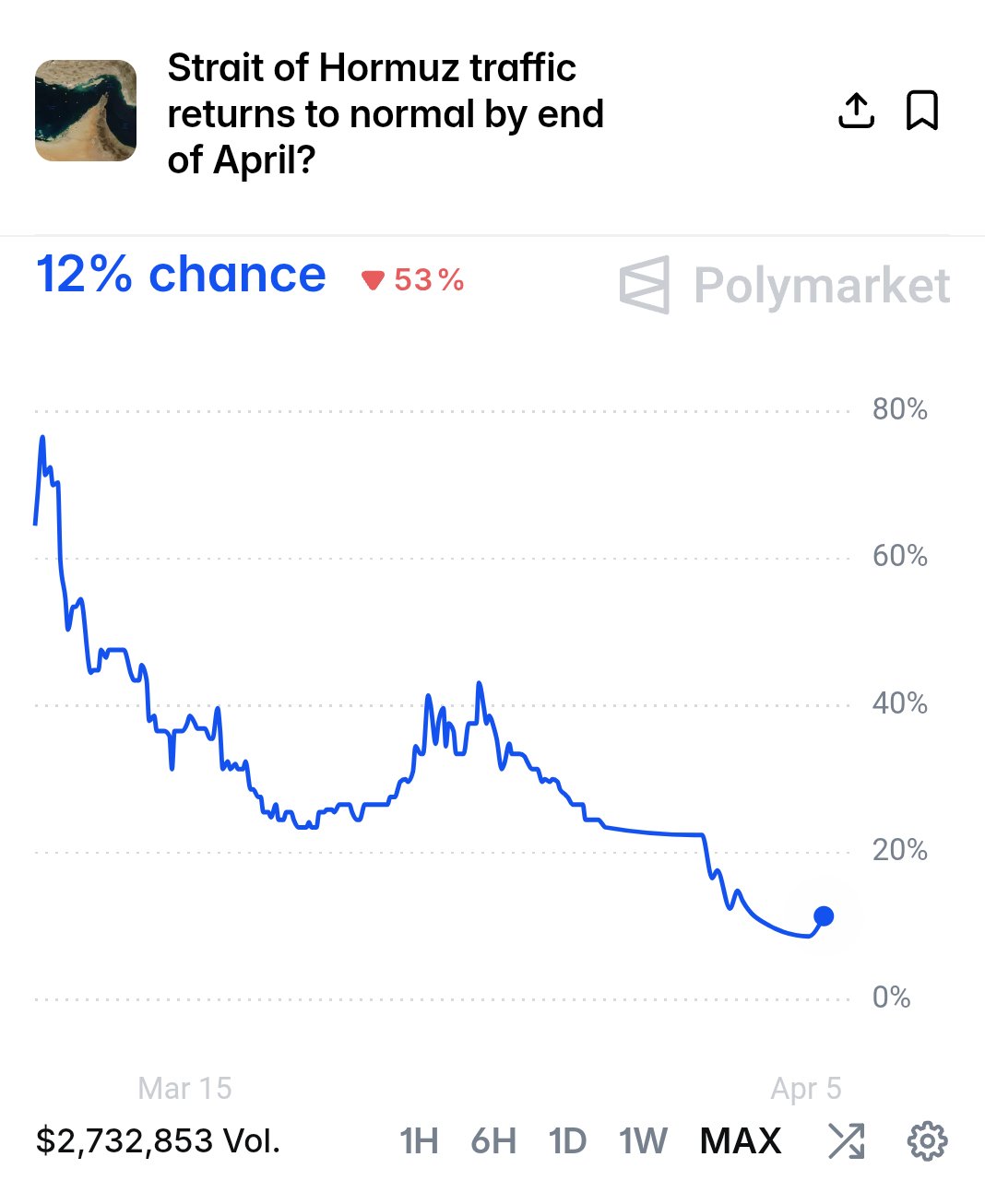This screenshot has height=1204, width=985.
Task: Share this Strait of Hormuz market
Action: pyautogui.click(x=856, y=111)
